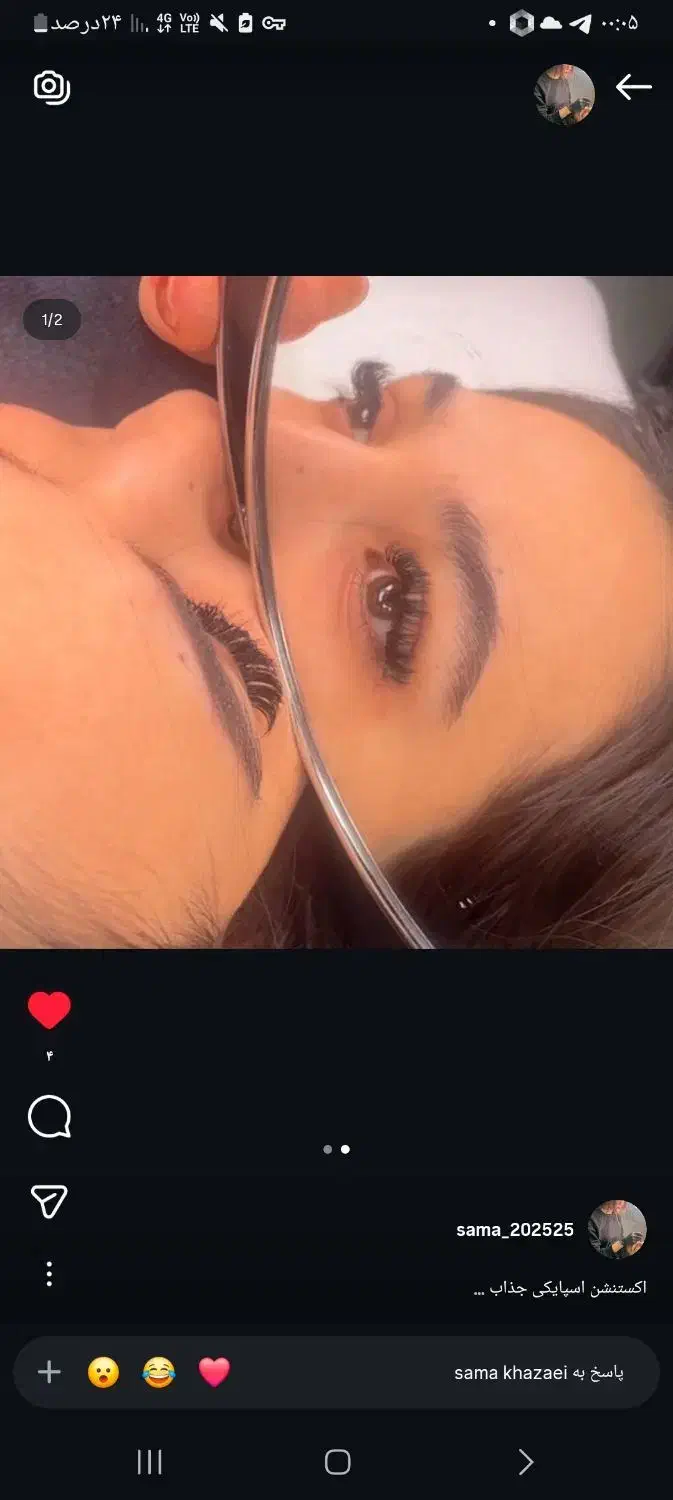Open the three-dot overflow menu
The height and width of the screenshot is (1500, 673).
pyautogui.click(x=49, y=1273)
